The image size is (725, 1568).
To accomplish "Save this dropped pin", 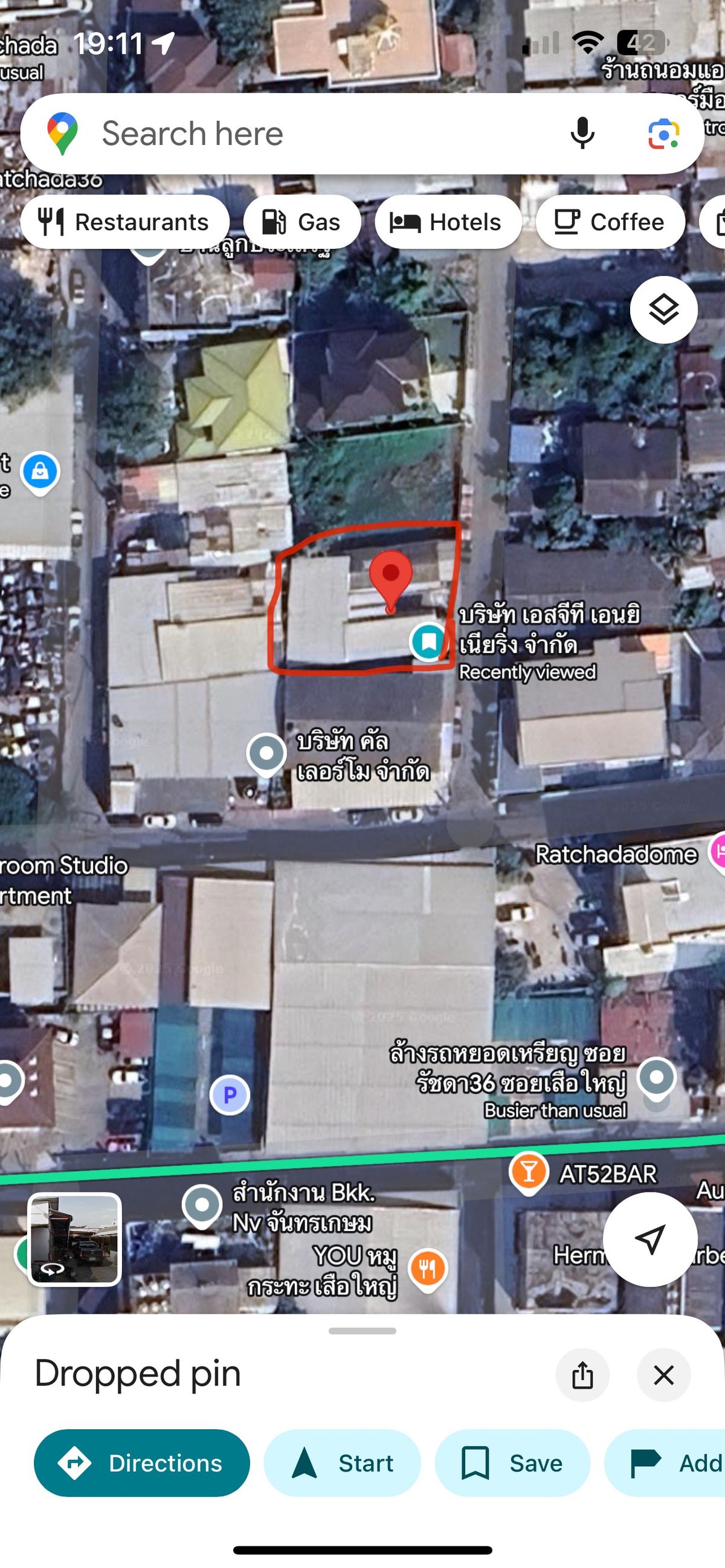I will click(x=512, y=1464).
